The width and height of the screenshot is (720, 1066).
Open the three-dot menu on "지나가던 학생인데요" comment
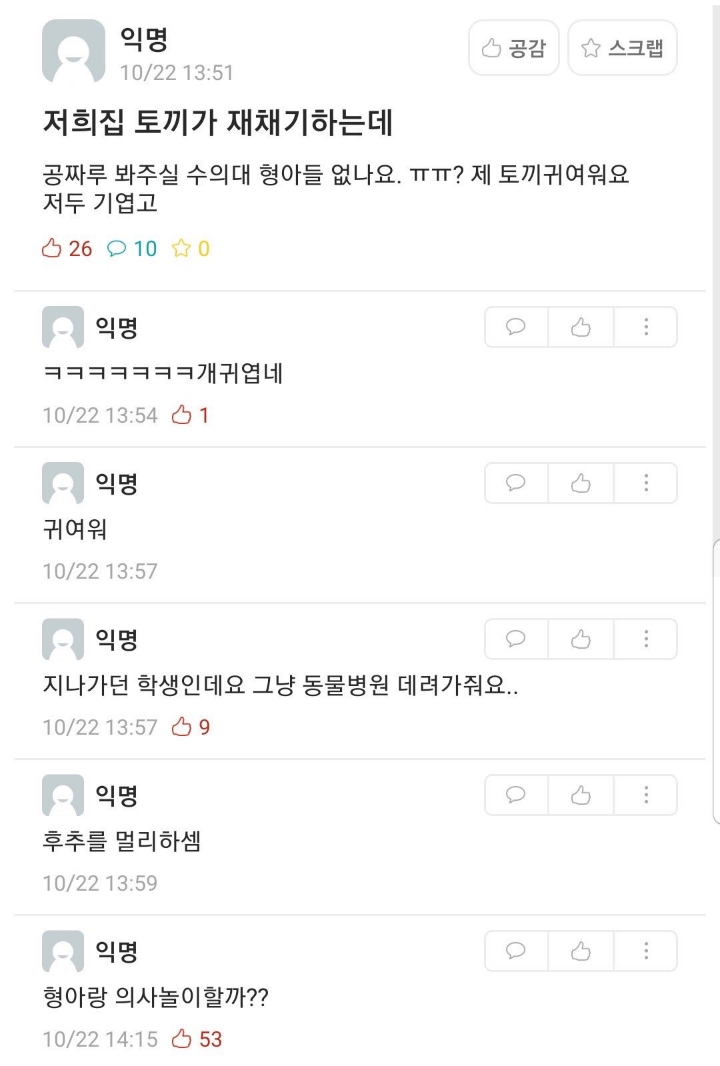pyautogui.click(x=646, y=639)
